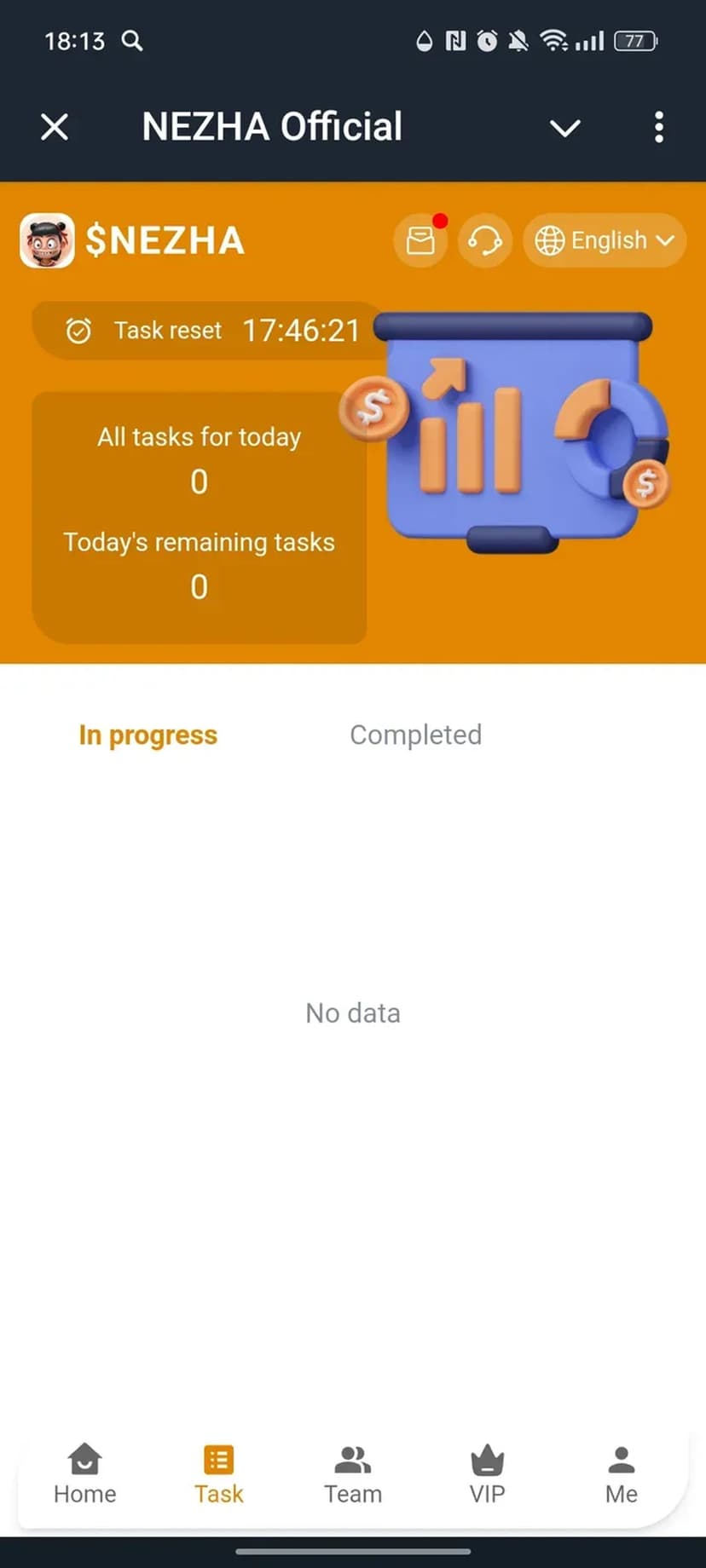Screen dimensions: 706x1568
Task: Select the In progress tab
Action: click(x=148, y=735)
